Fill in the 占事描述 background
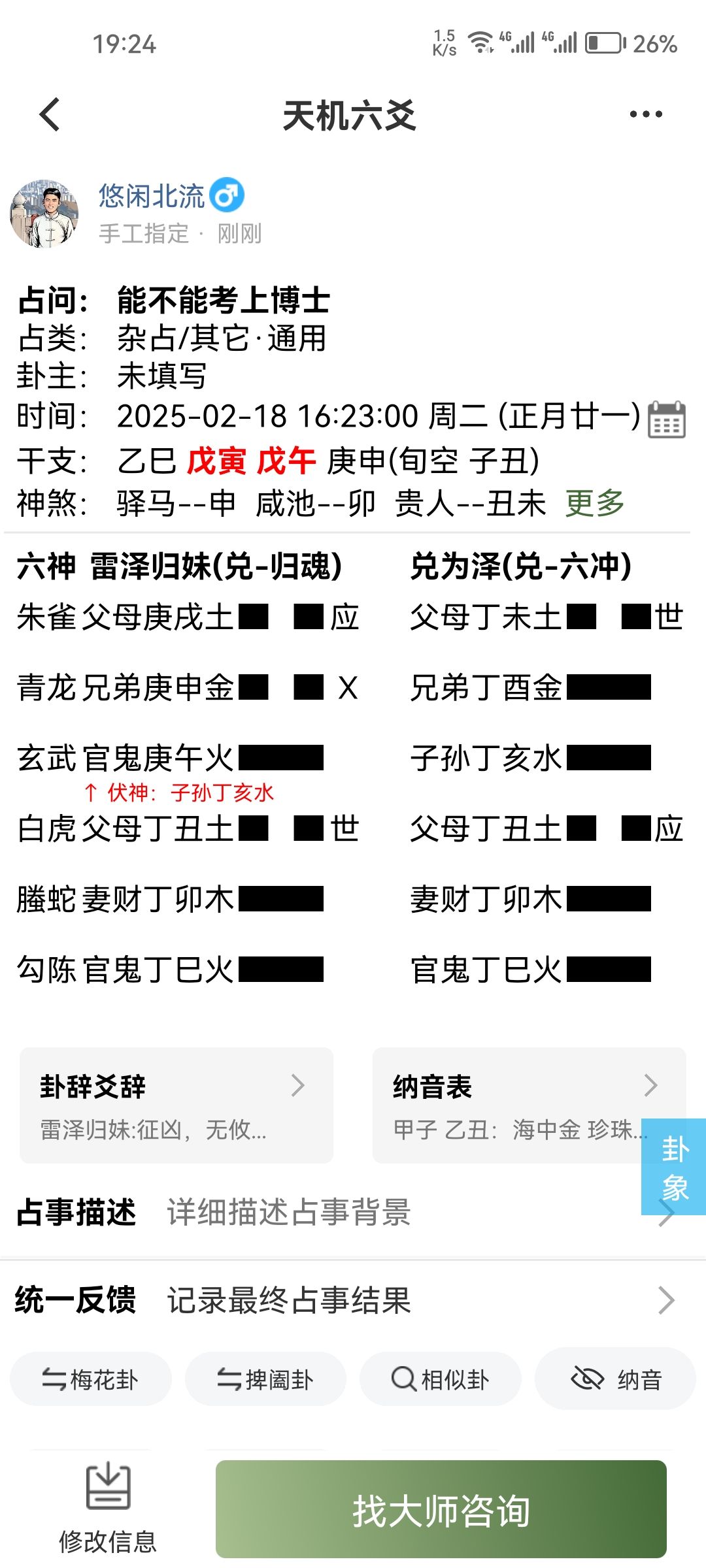The width and height of the screenshot is (706, 1568). pyautogui.click(x=392, y=1213)
